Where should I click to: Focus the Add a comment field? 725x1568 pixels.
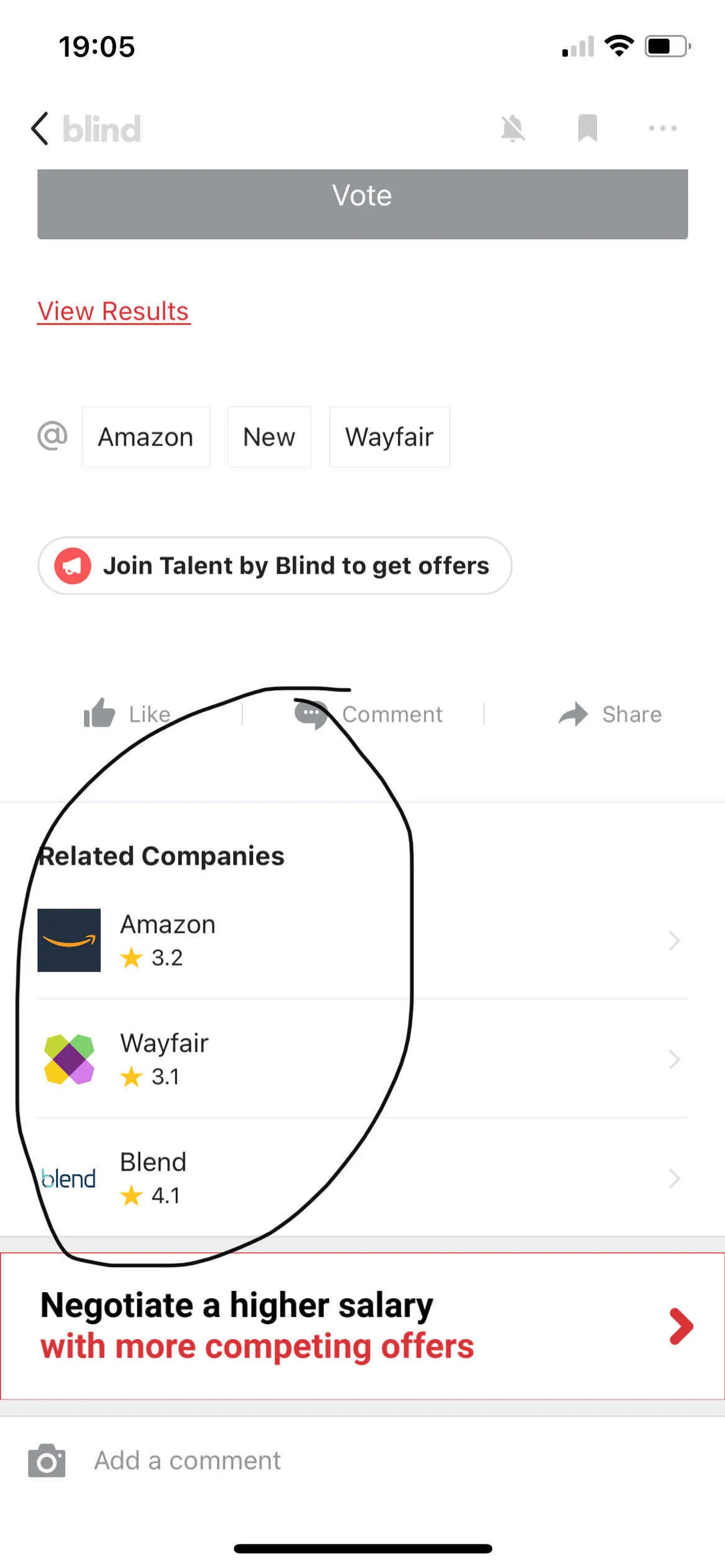(x=366, y=1461)
